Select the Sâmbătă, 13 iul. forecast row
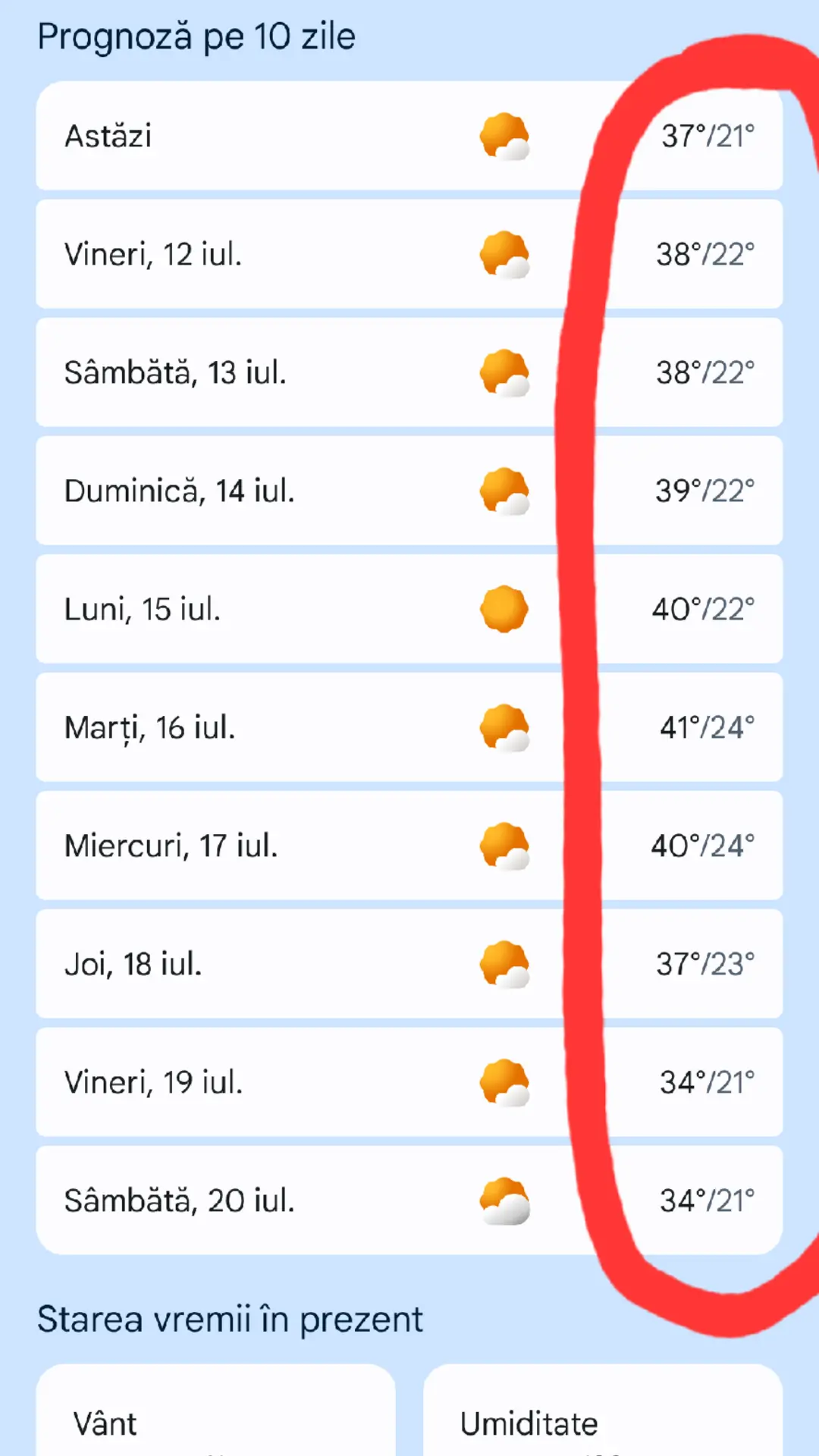This screenshot has height=1456, width=819. click(409, 372)
